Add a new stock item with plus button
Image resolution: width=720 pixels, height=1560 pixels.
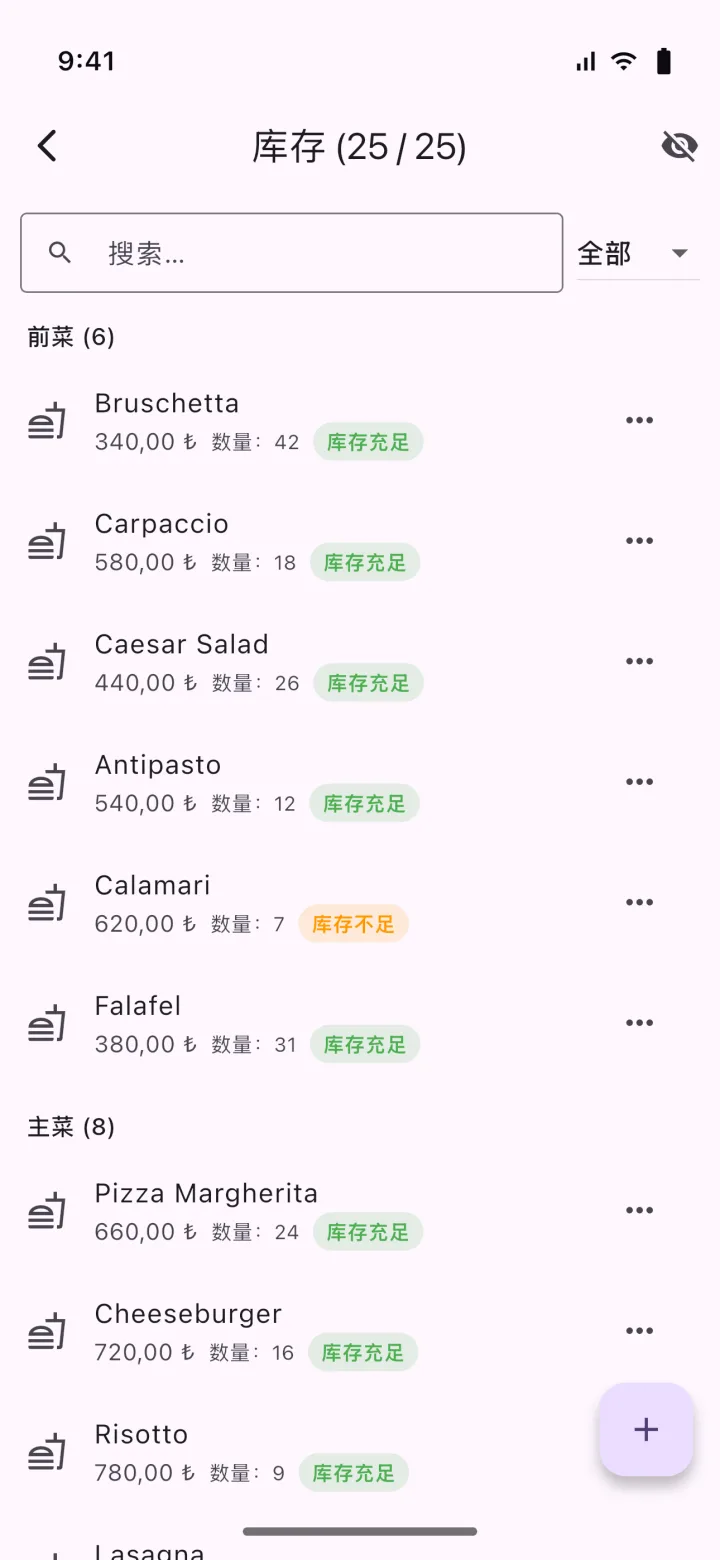pos(646,1429)
